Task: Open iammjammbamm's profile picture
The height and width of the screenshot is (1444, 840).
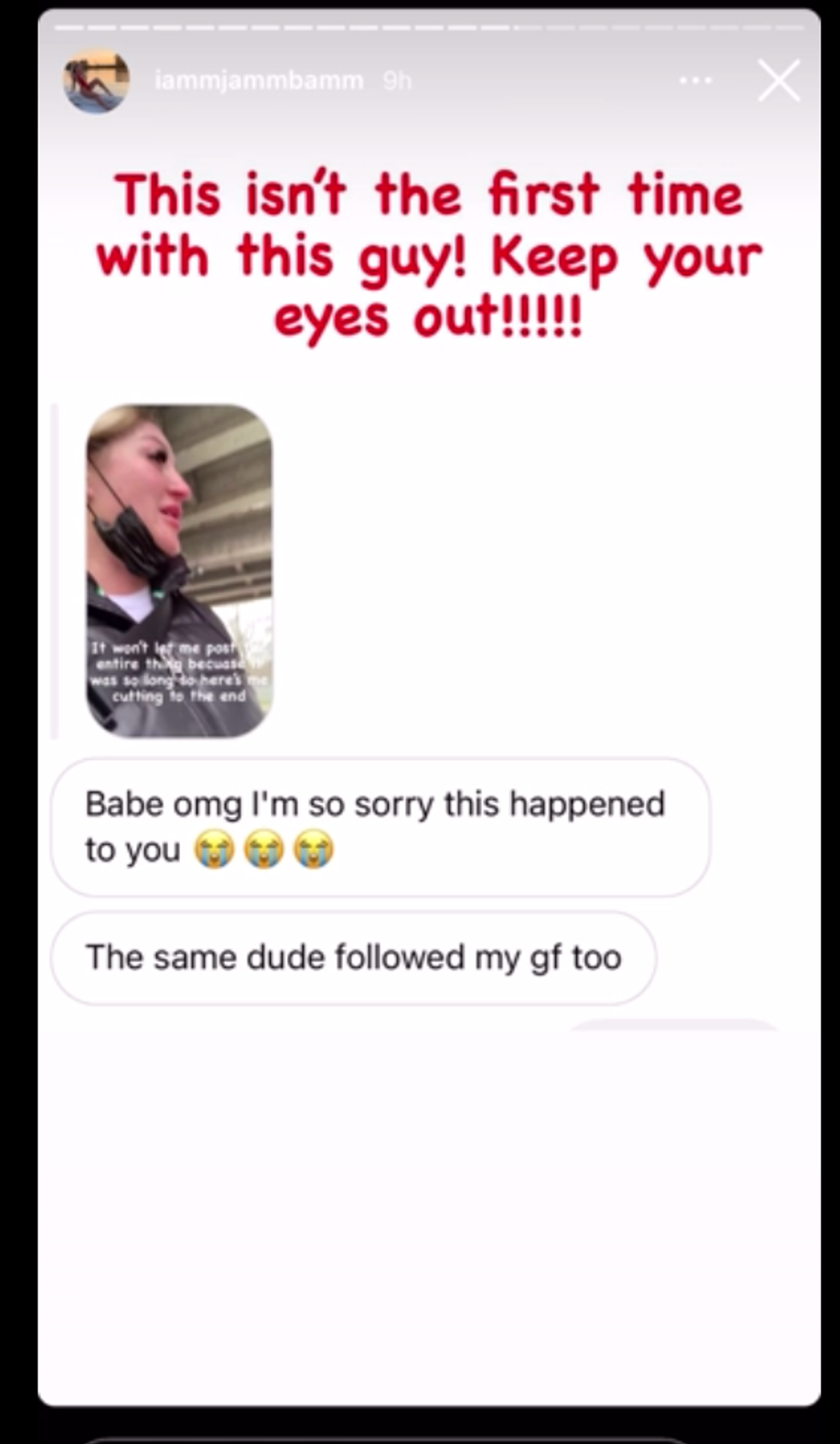Action: coord(96,81)
